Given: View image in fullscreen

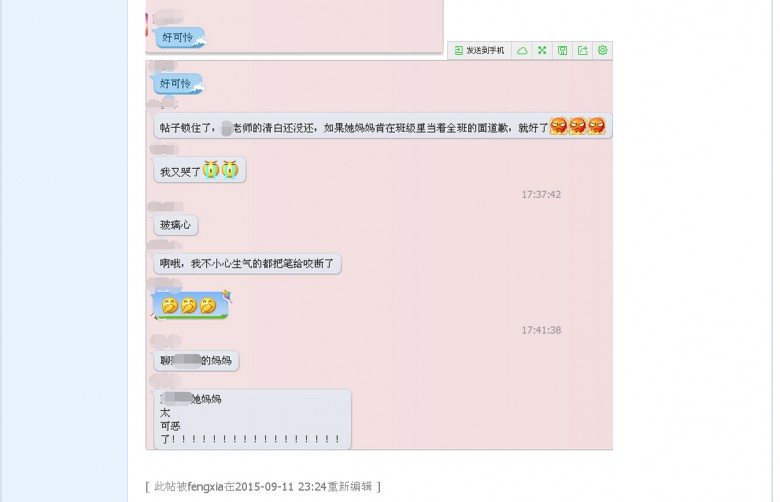Looking at the screenshot, I should (542, 50).
